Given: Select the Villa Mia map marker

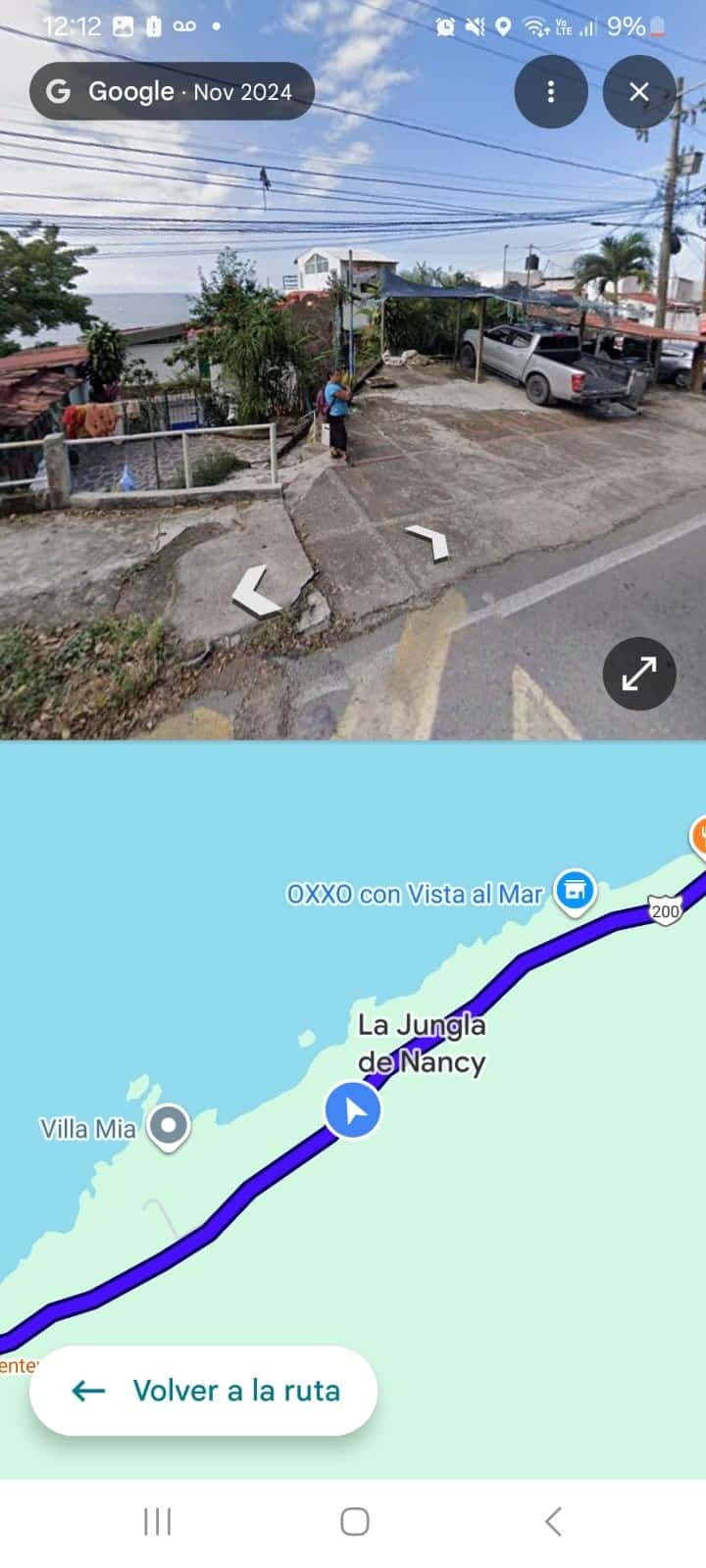Looking at the screenshot, I should pyautogui.click(x=169, y=1126).
